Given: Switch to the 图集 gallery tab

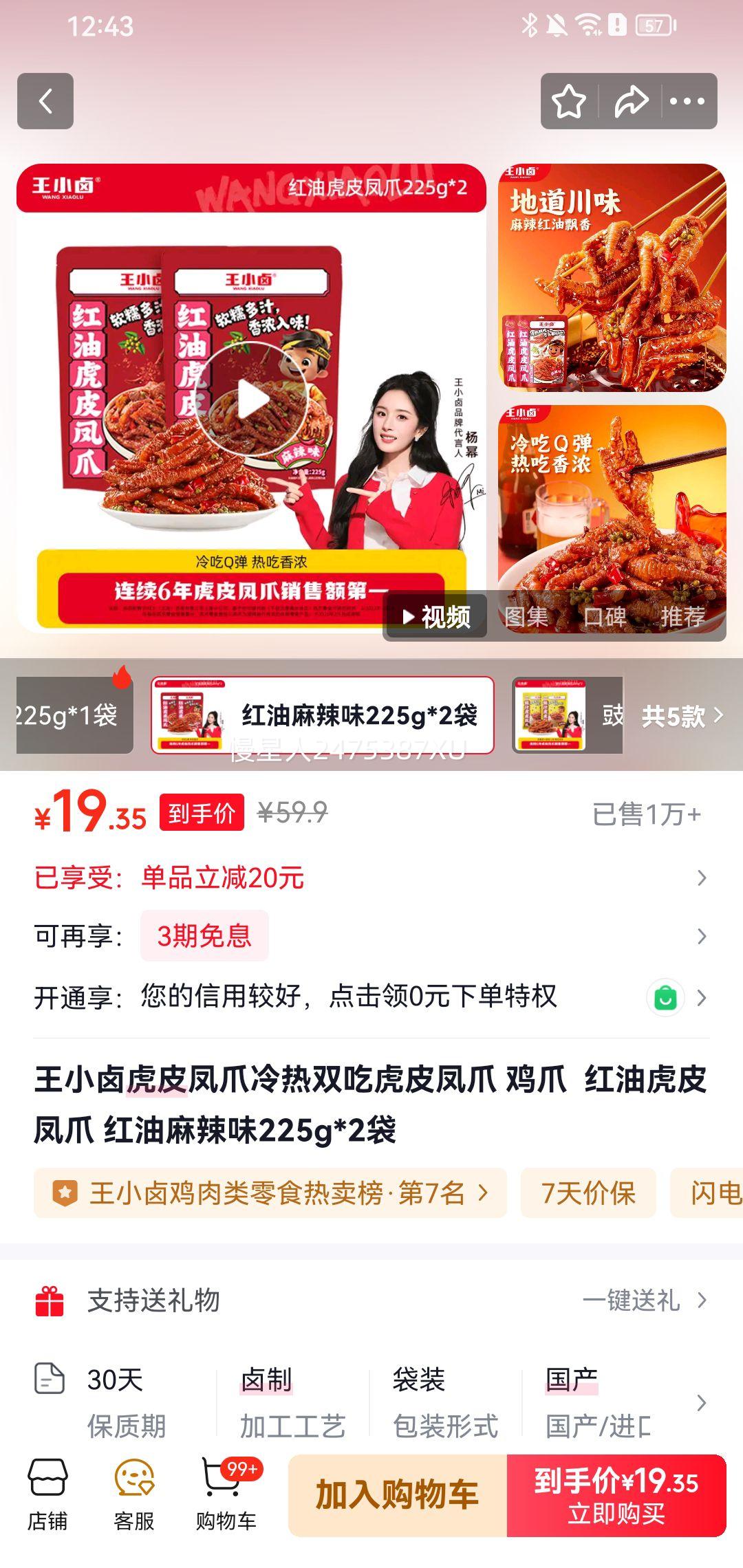Looking at the screenshot, I should pyautogui.click(x=527, y=618).
